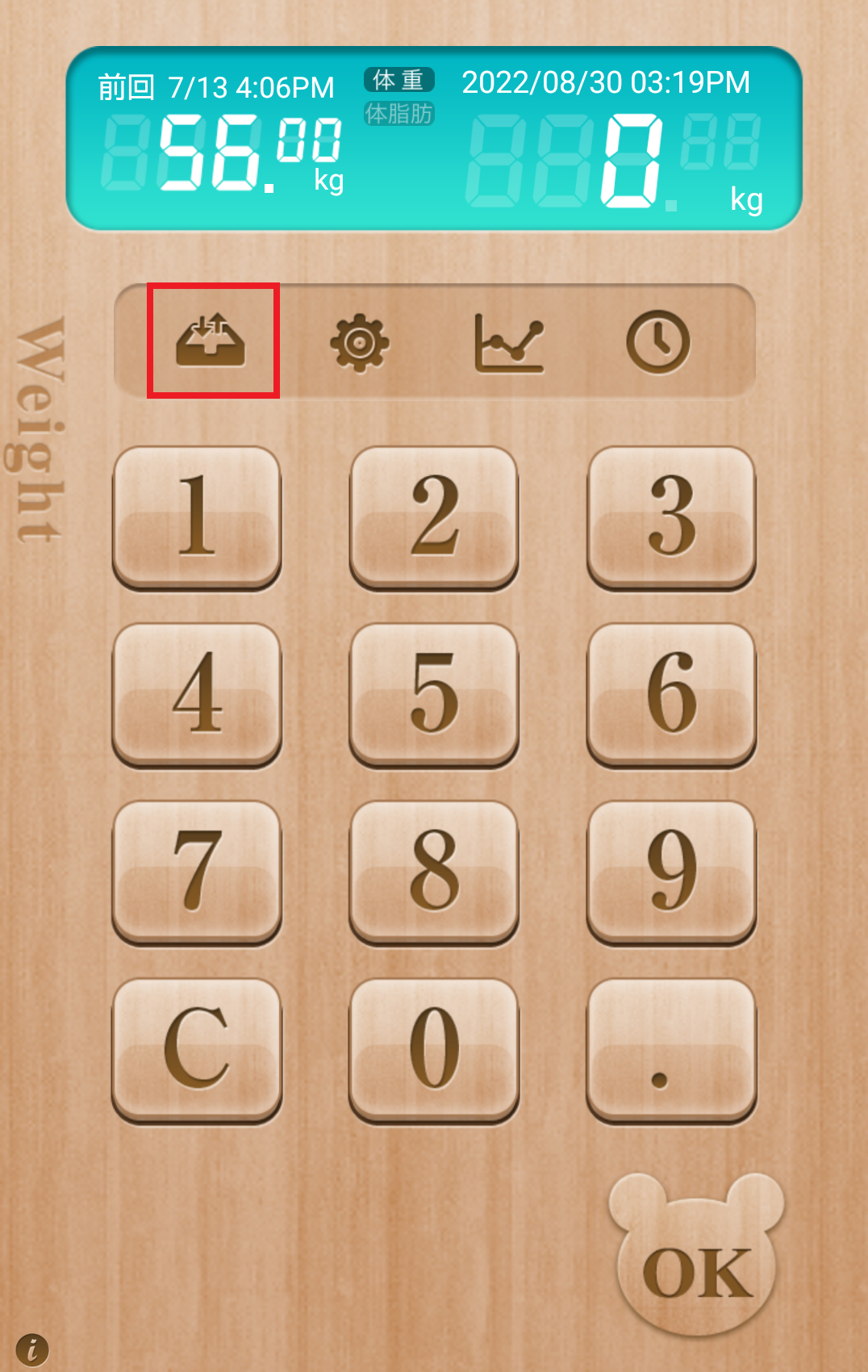Hit the 9 key

point(671,872)
